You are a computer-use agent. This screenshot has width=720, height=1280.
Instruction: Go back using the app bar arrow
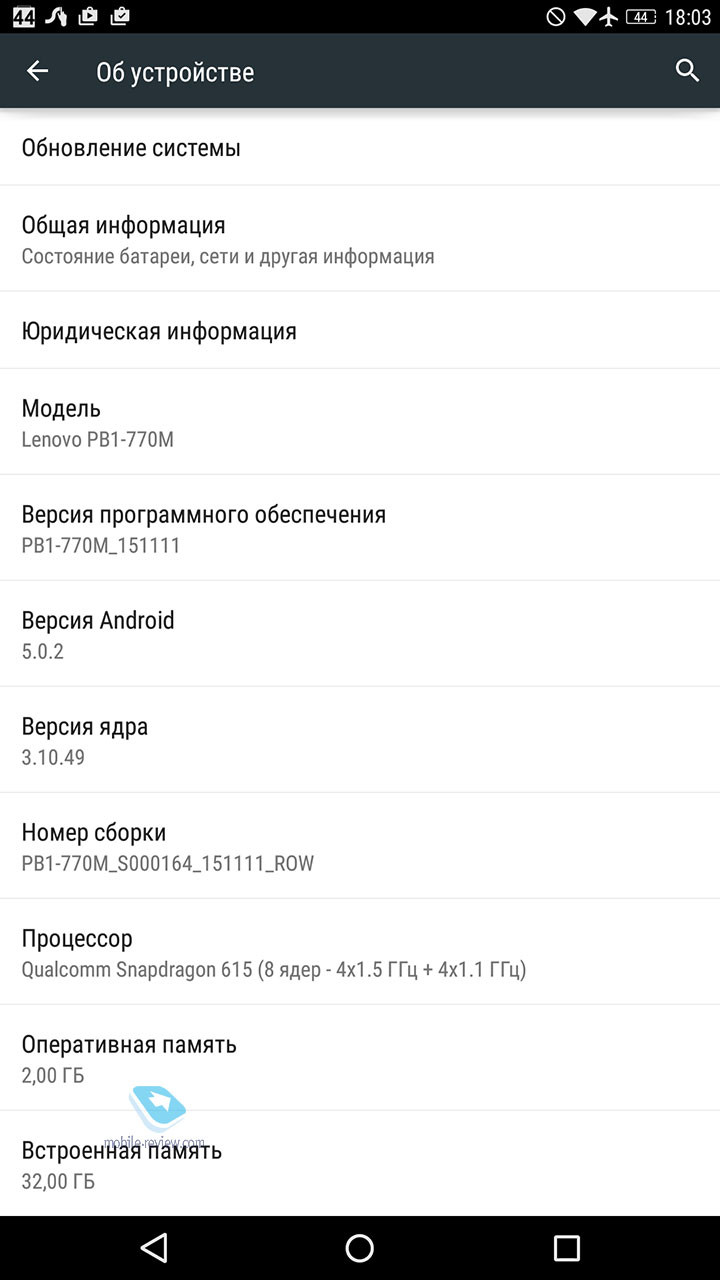point(37,71)
